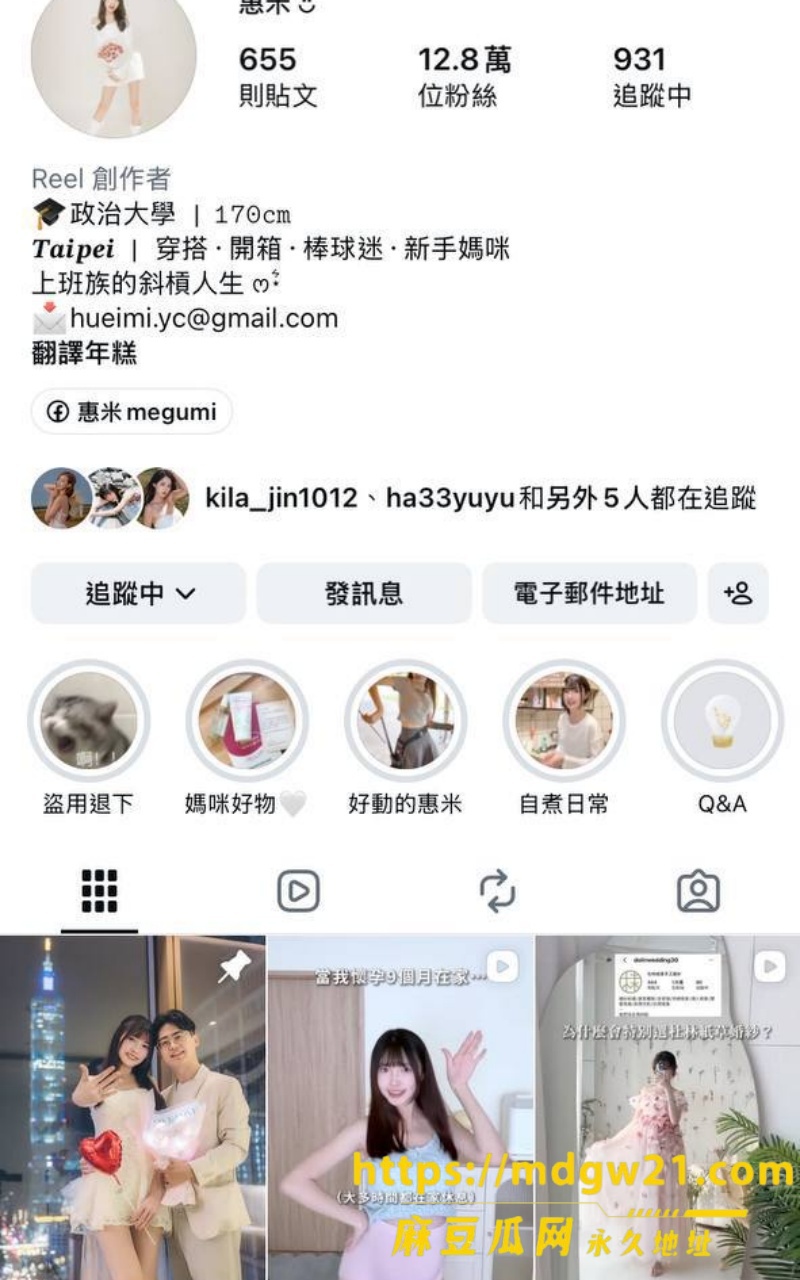Switch to the Reels tab

click(x=298, y=890)
